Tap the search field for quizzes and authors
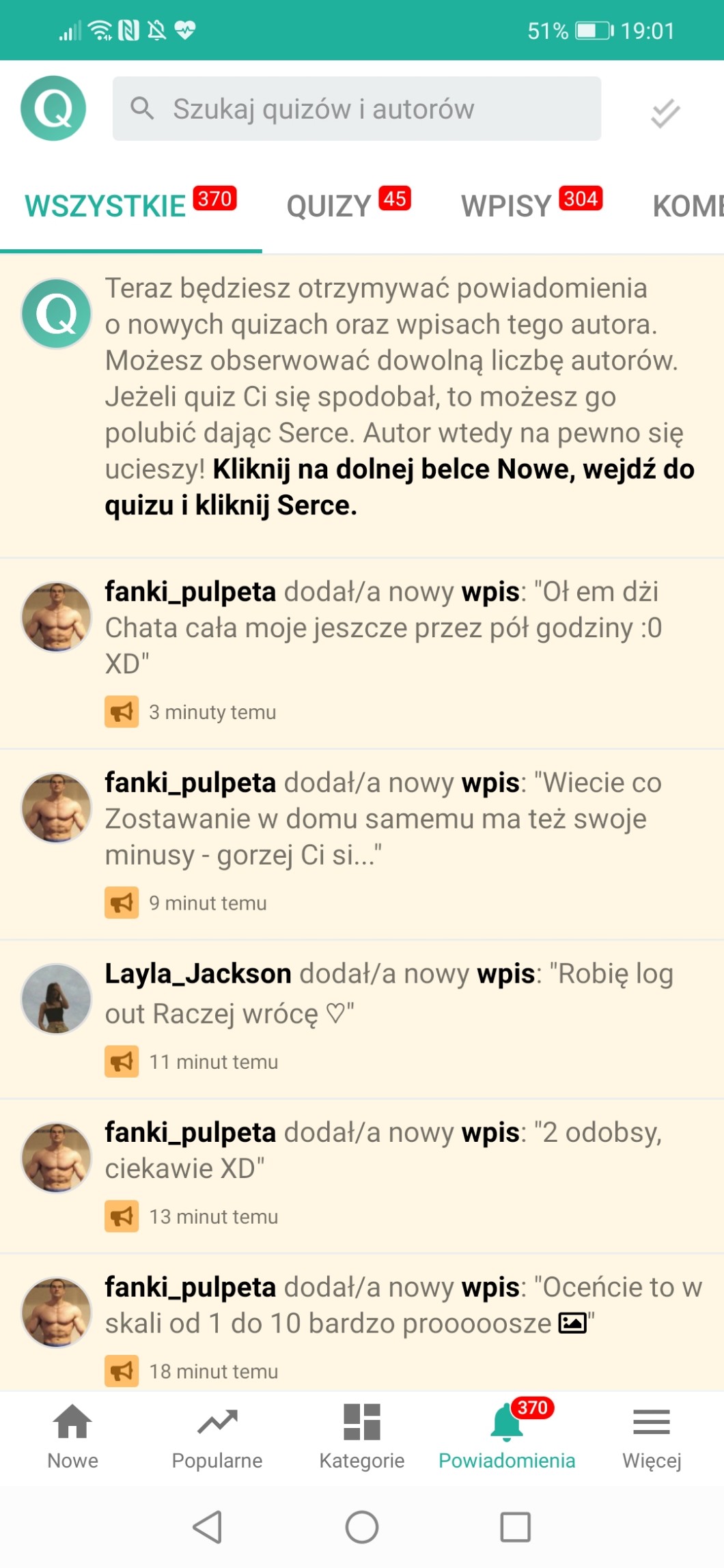Image resolution: width=724 pixels, height=1568 pixels. 357,109
